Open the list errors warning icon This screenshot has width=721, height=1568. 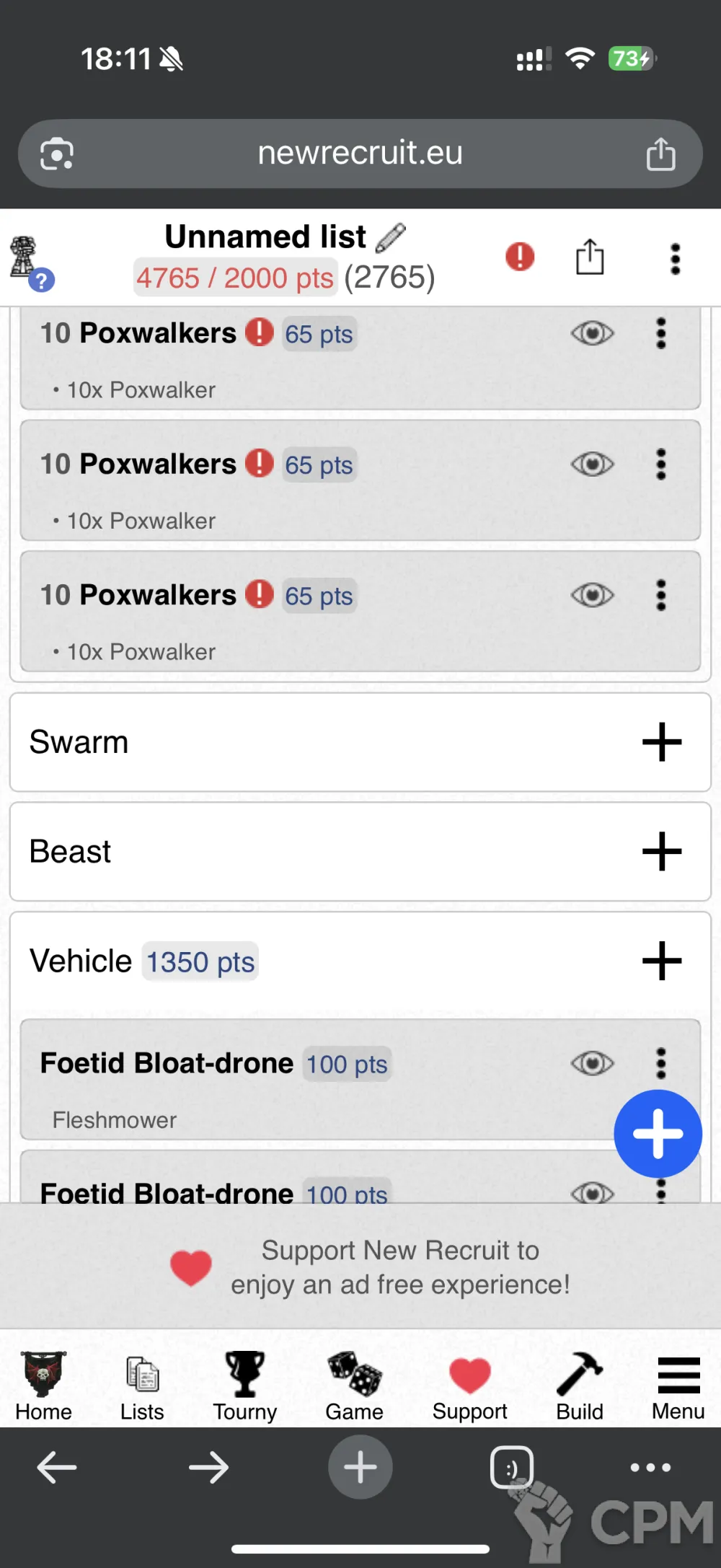tap(520, 257)
